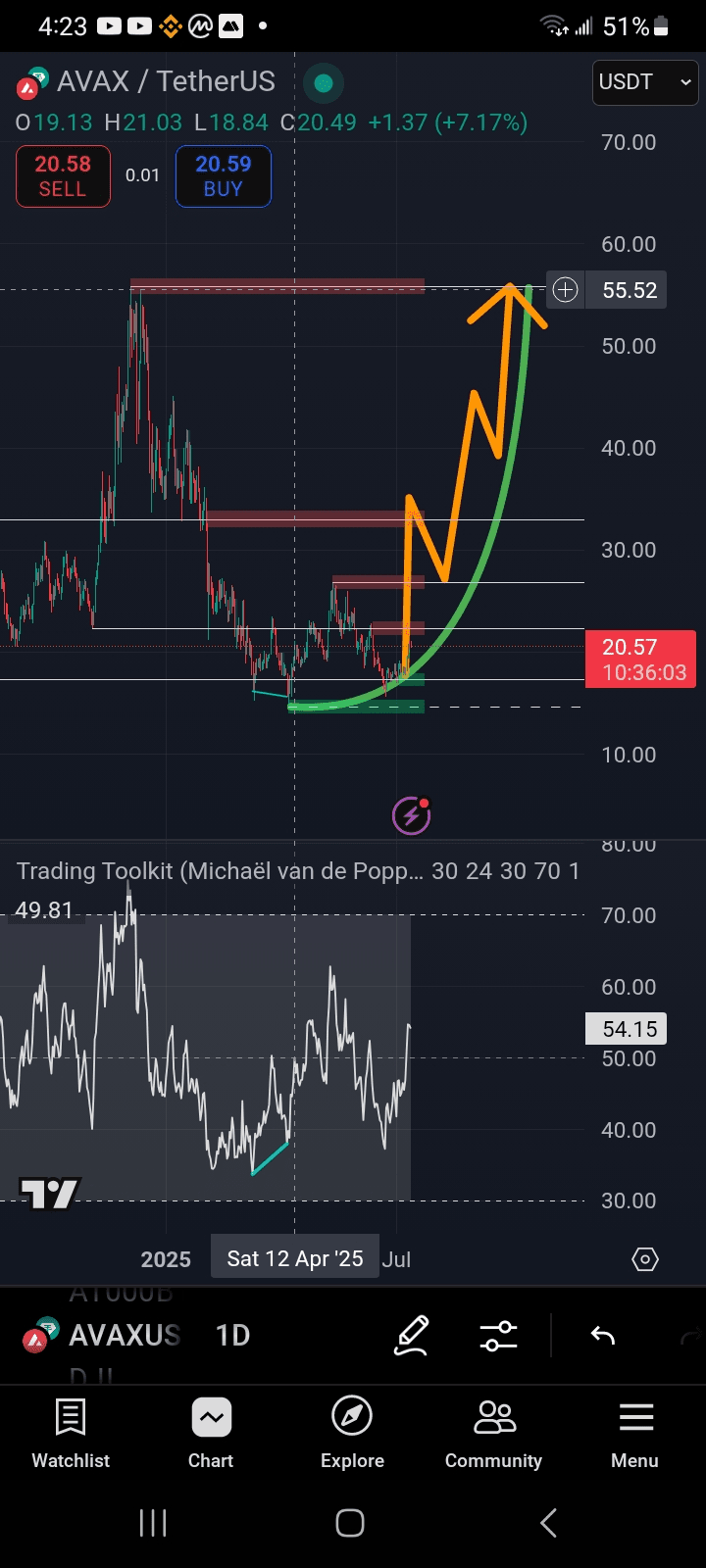
Task: Open the pencil drawing tools
Action: pos(412,1335)
